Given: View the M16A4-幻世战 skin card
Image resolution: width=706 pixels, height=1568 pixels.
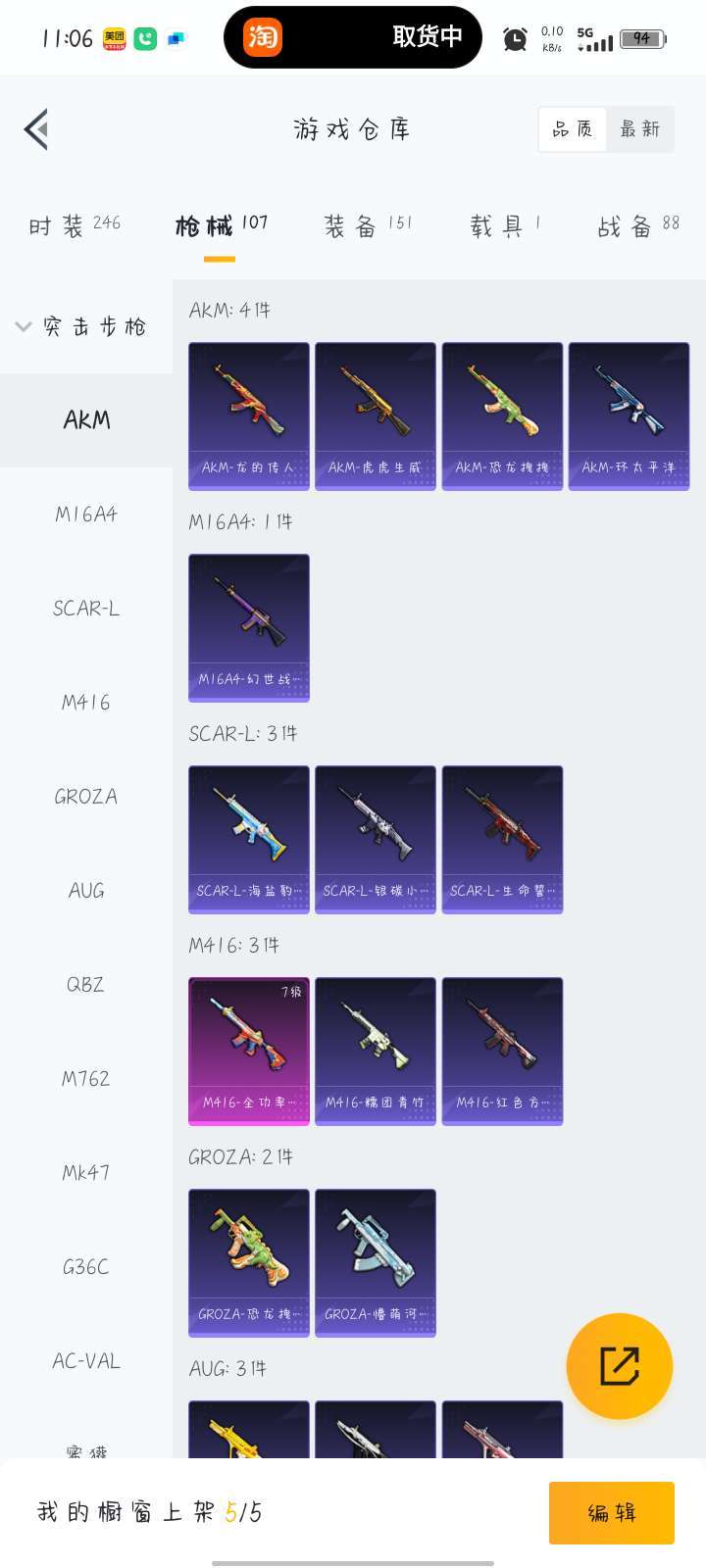Looking at the screenshot, I should [x=249, y=628].
